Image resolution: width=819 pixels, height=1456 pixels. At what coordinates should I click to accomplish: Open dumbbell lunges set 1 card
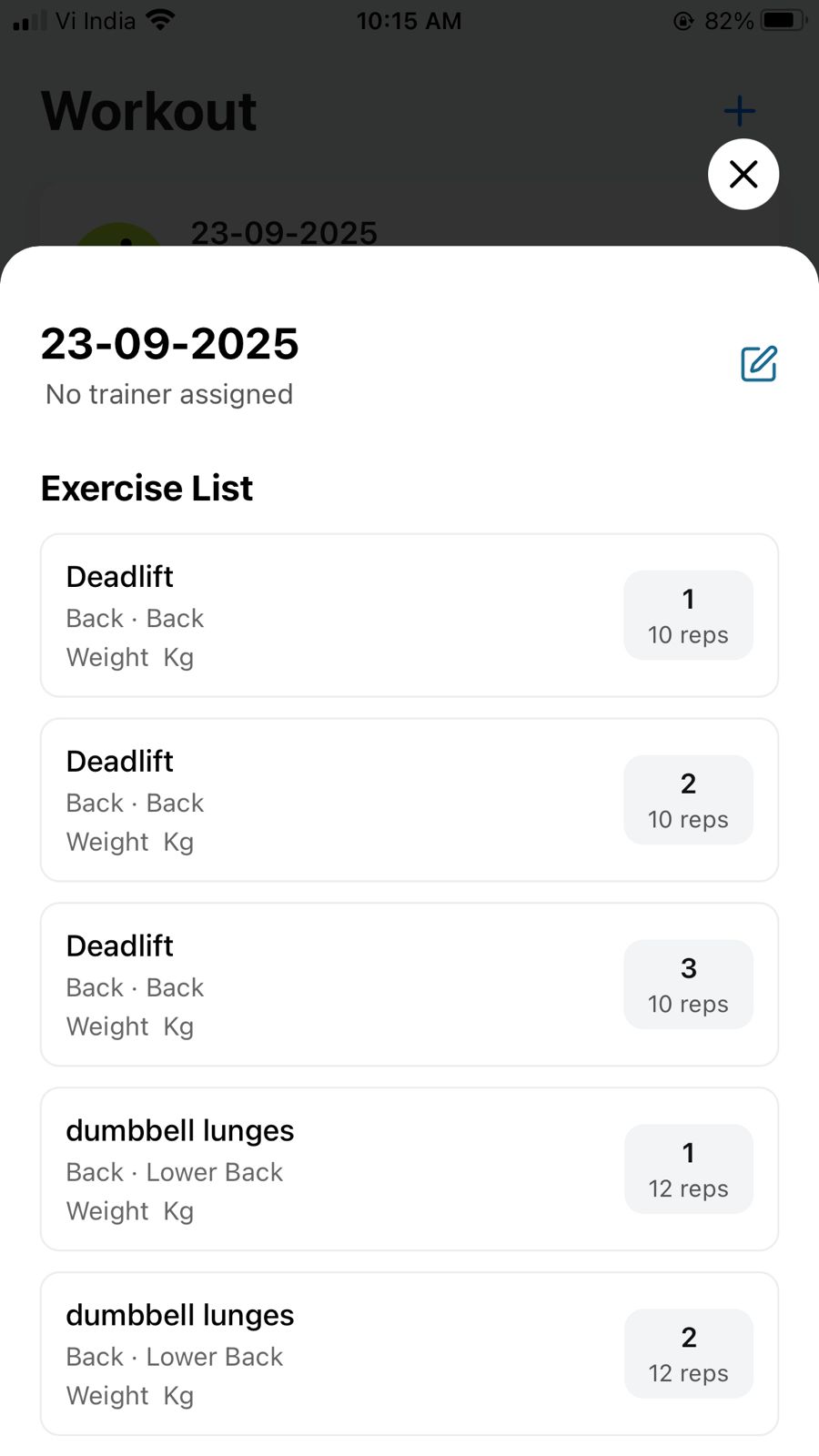(x=409, y=1169)
